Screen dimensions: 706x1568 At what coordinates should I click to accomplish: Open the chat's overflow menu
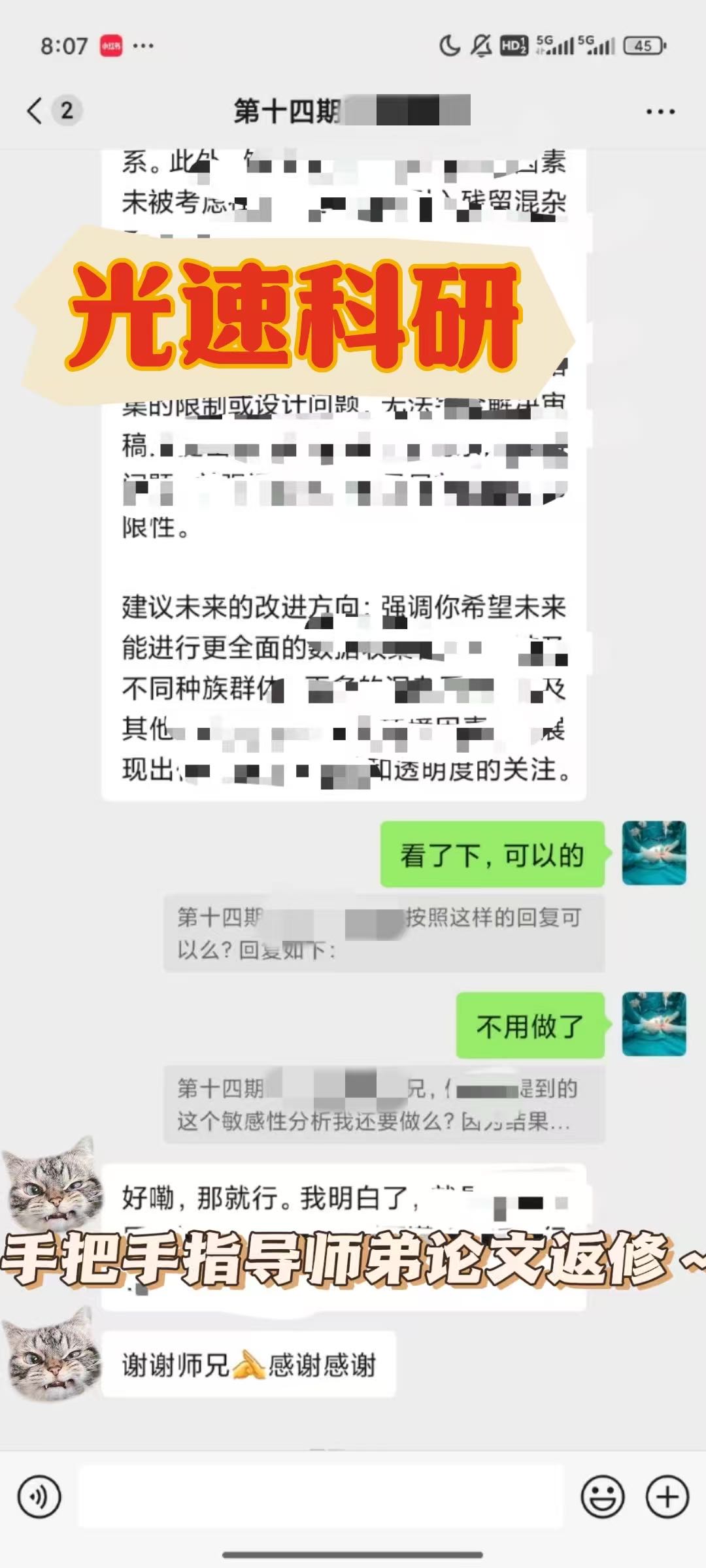[660, 112]
